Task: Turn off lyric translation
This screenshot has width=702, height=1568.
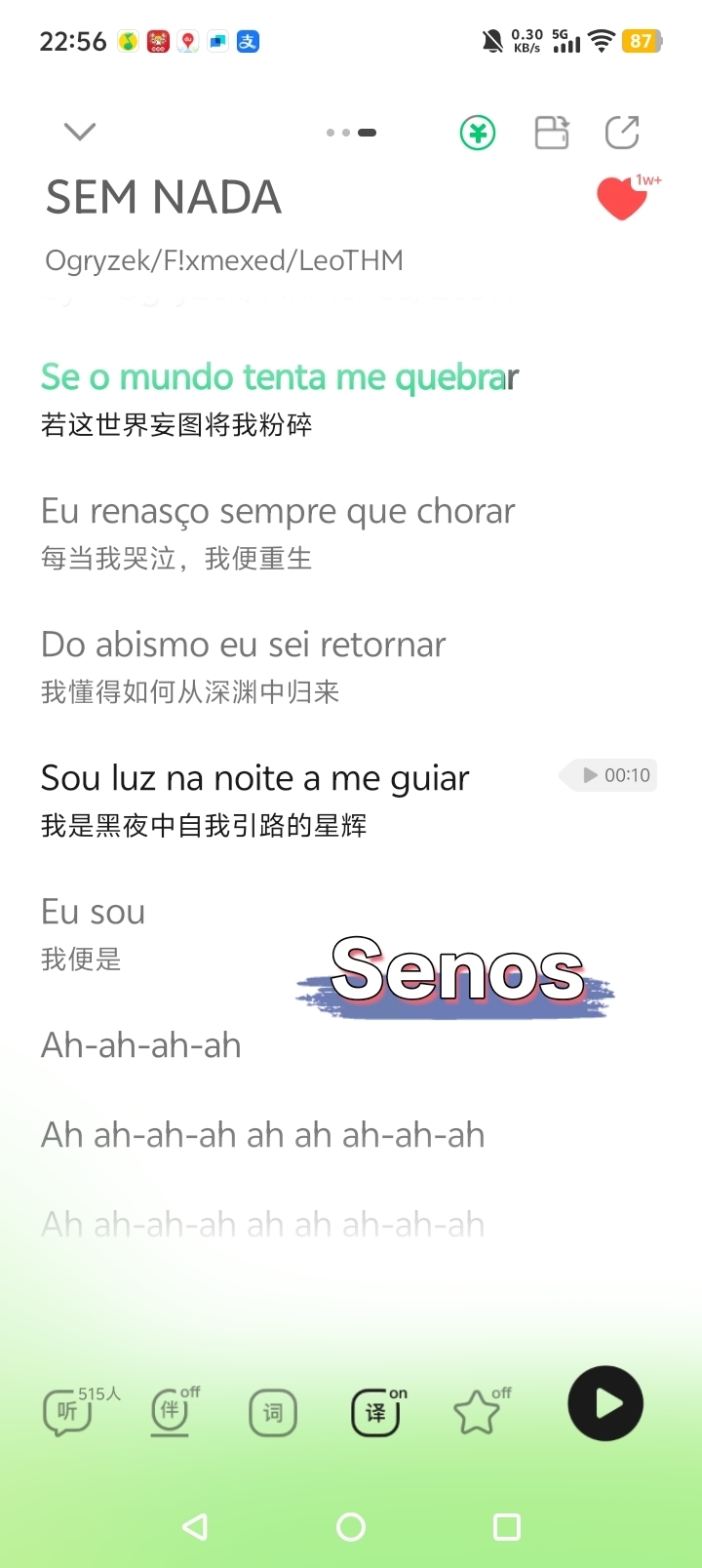Action: 376,1412
